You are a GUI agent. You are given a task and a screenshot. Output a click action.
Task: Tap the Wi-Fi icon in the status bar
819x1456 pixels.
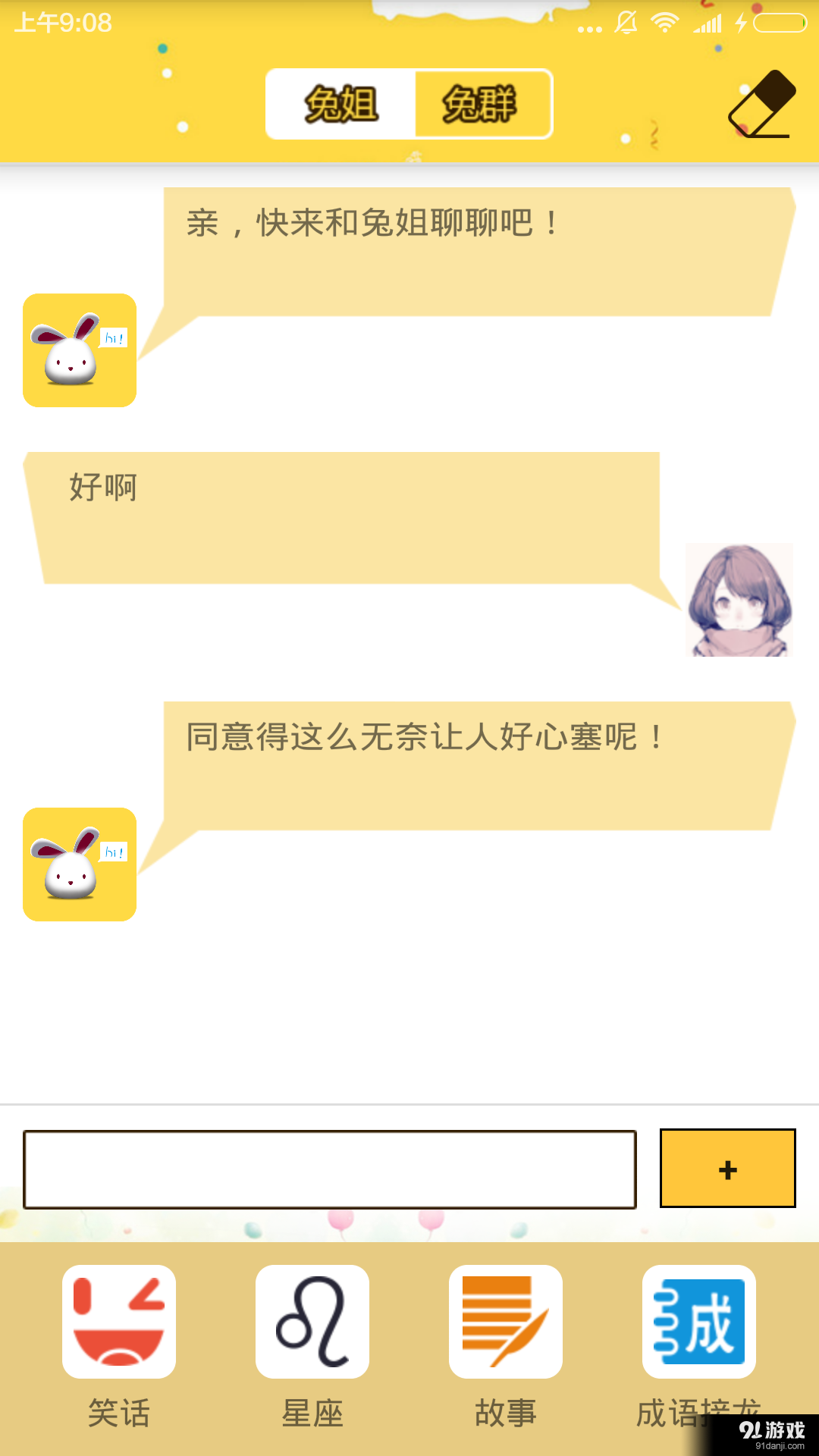click(x=666, y=21)
